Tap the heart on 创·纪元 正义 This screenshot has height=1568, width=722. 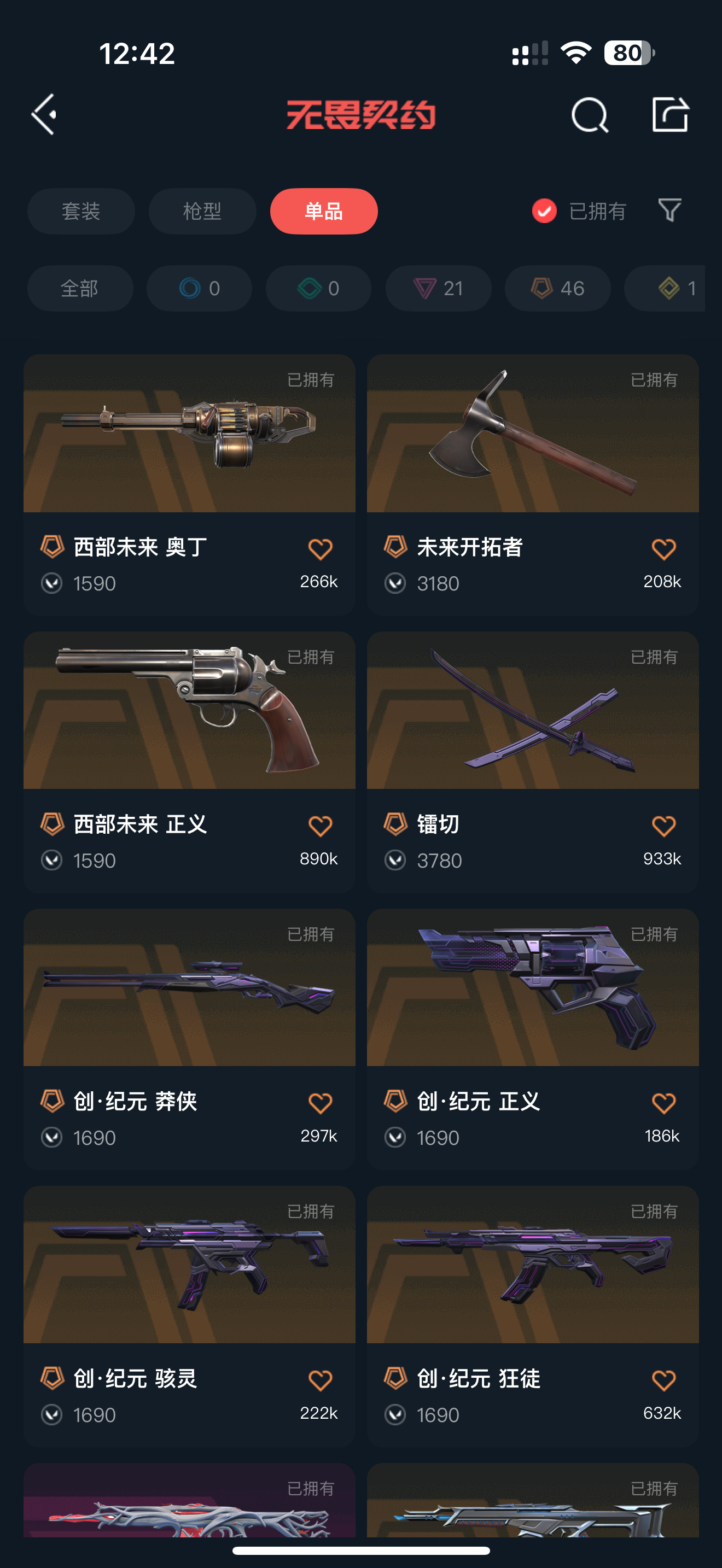(663, 1104)
